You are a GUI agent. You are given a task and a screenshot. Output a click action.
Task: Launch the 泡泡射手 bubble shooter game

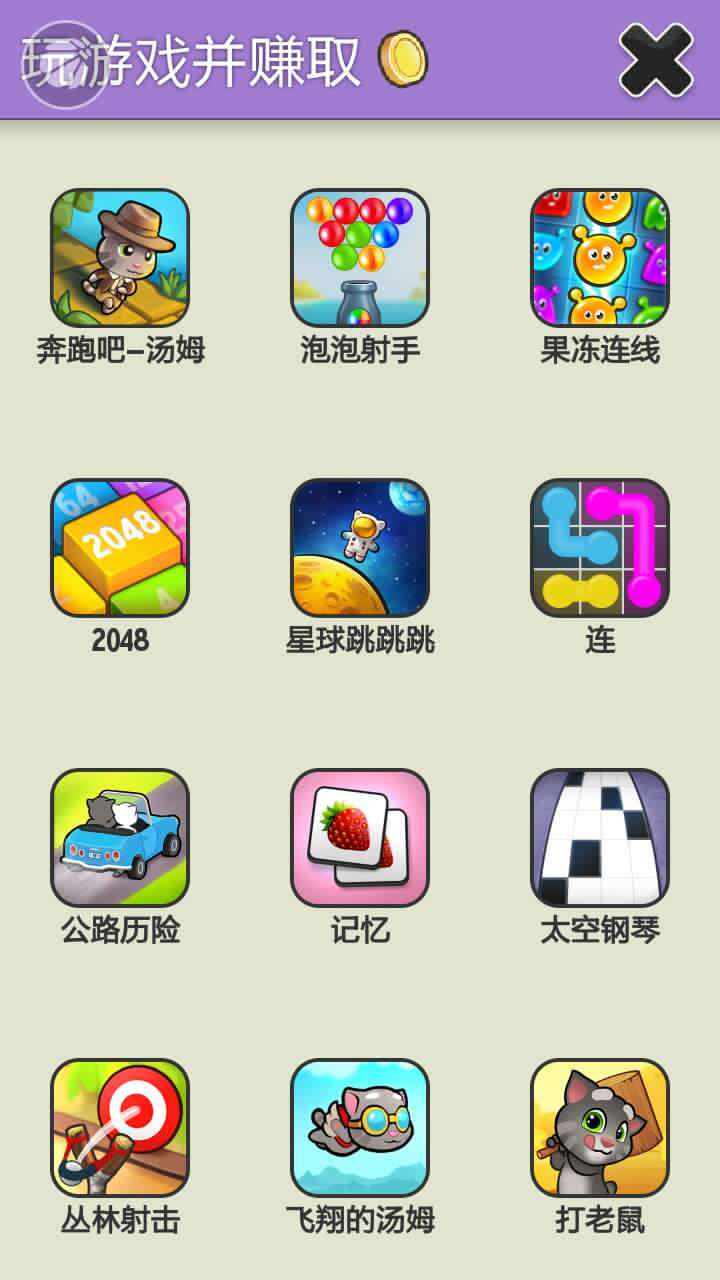tap(360, 258)
